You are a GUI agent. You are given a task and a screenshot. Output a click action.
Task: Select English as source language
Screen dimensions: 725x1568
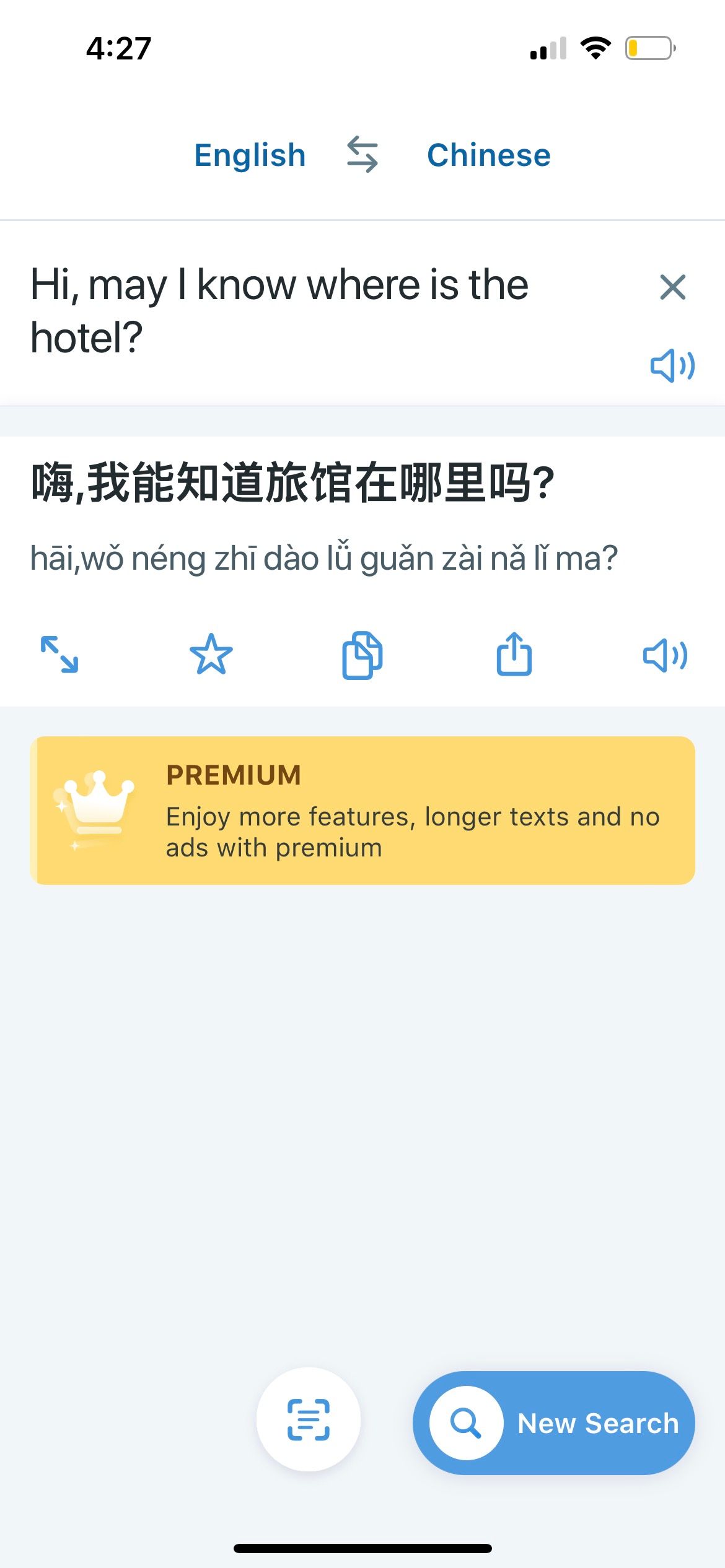click(x=250, y=155)
